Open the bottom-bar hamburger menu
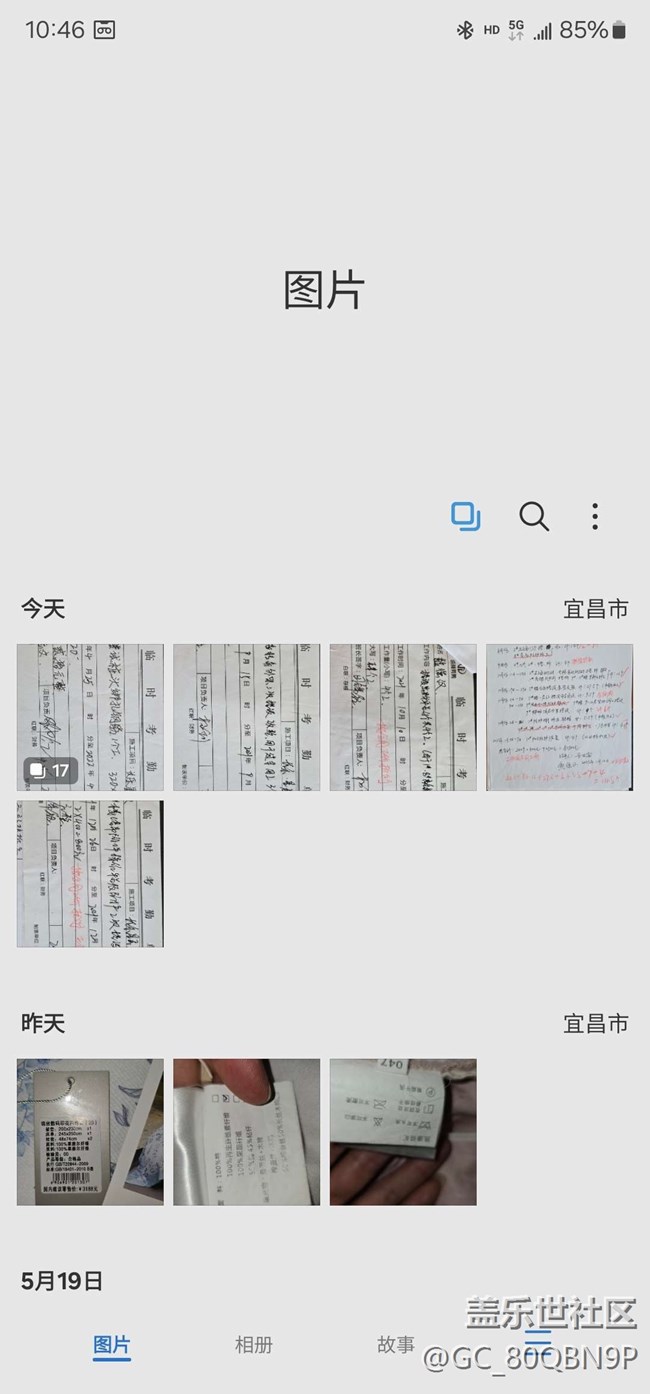 [538, 1340]
